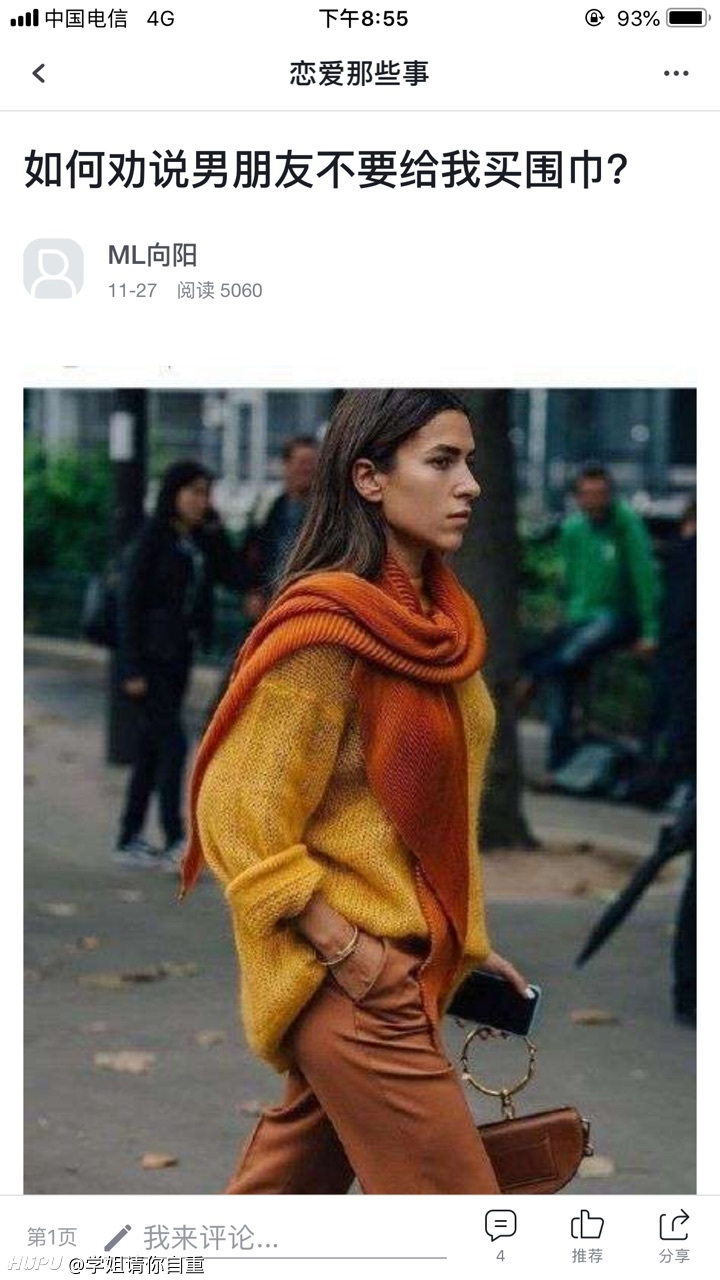Open ML向阳's user avatar
Viewport: 720px width, 1280px height.
(53, 268)
